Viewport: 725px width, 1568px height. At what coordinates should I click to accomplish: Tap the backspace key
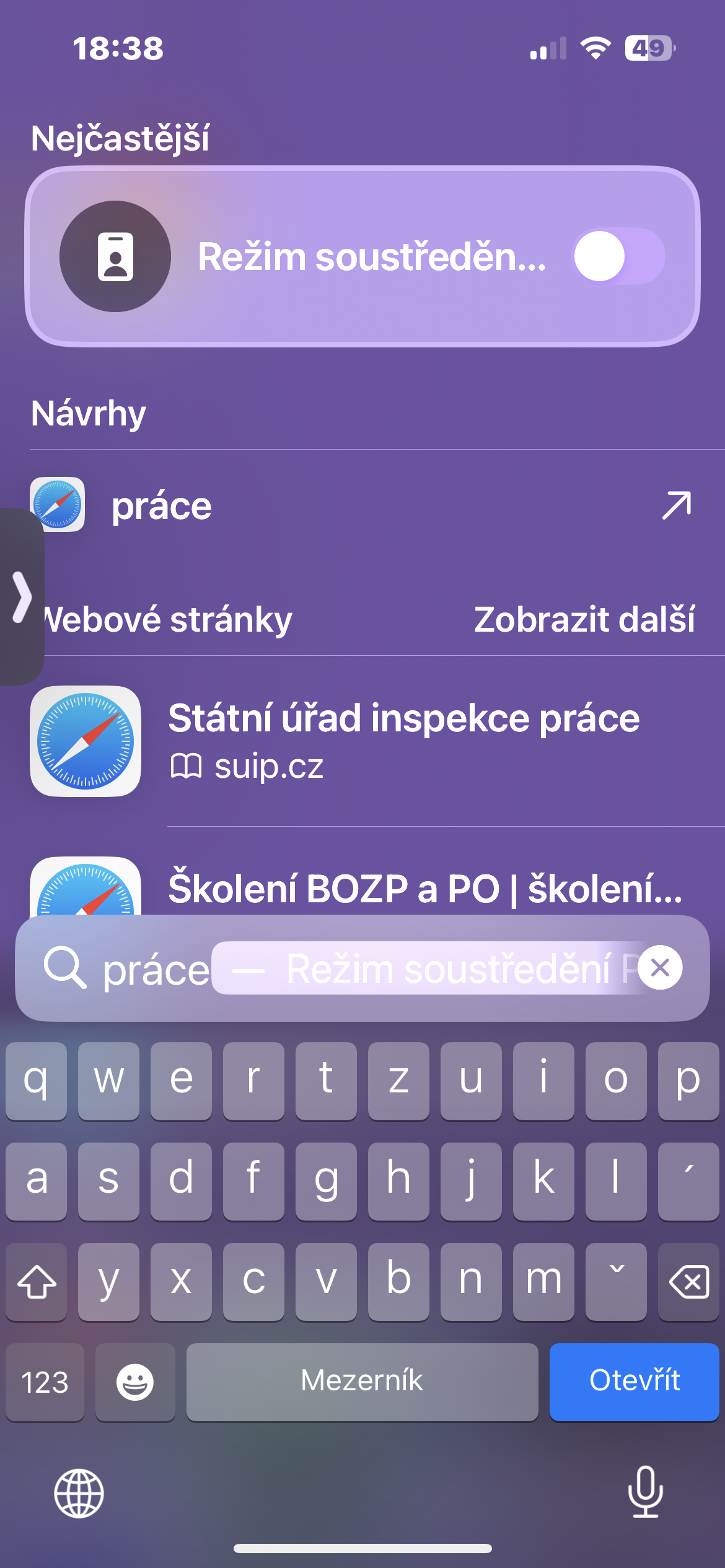pos(688,1282)
